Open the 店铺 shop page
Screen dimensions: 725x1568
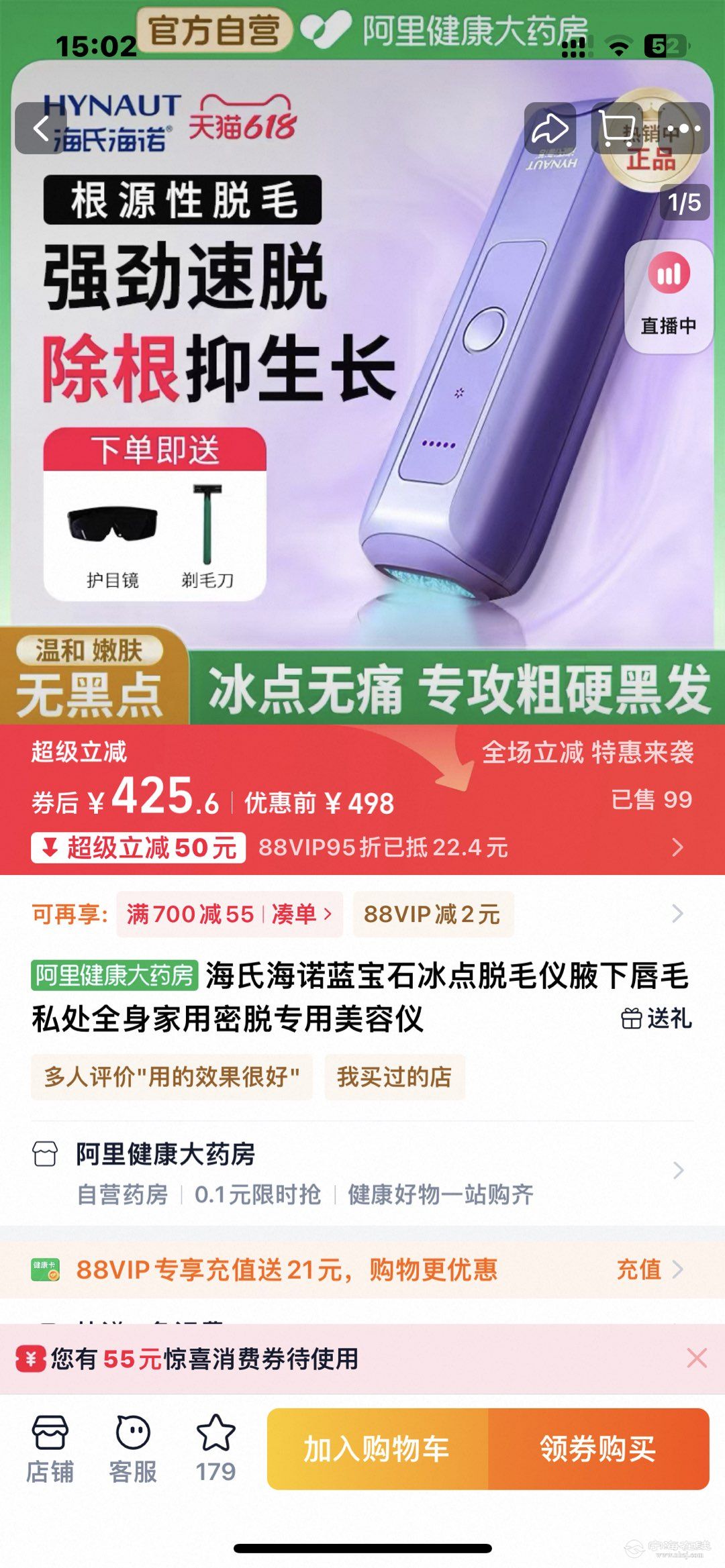click(50, 1449)
